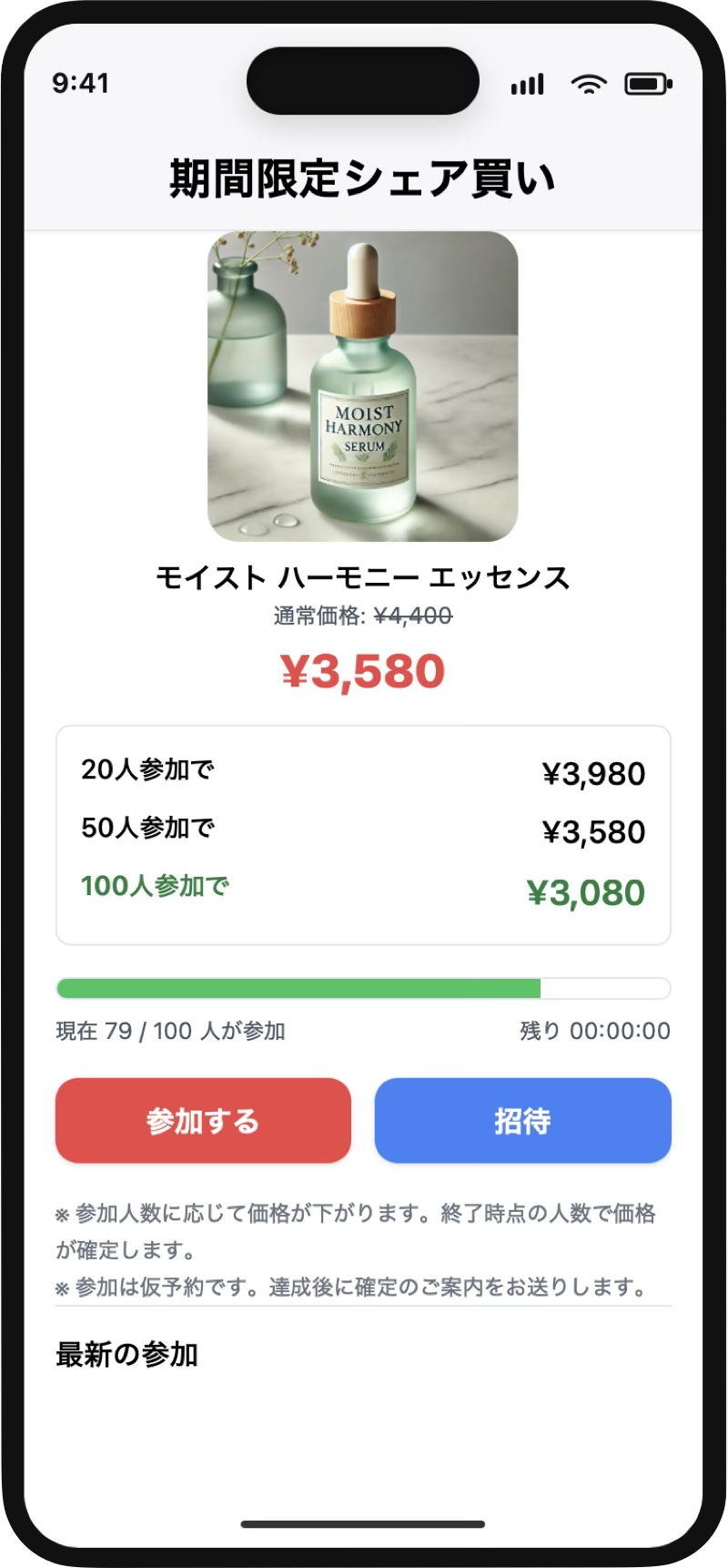Tap the red ¥3,580 current price
The image size is (728, 1568).
tap(362, 672)
